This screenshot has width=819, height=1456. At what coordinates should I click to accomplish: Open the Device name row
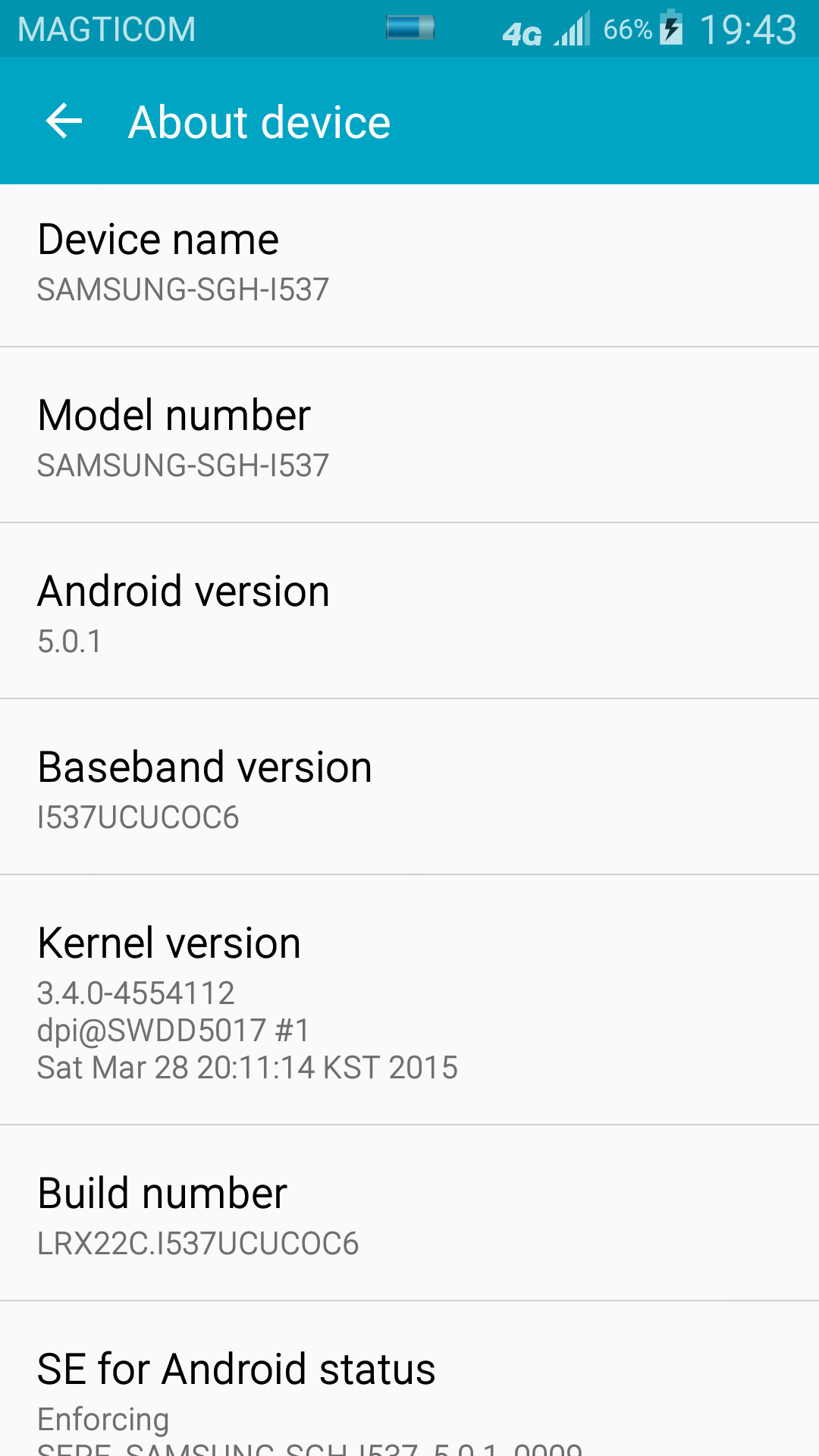409,264
